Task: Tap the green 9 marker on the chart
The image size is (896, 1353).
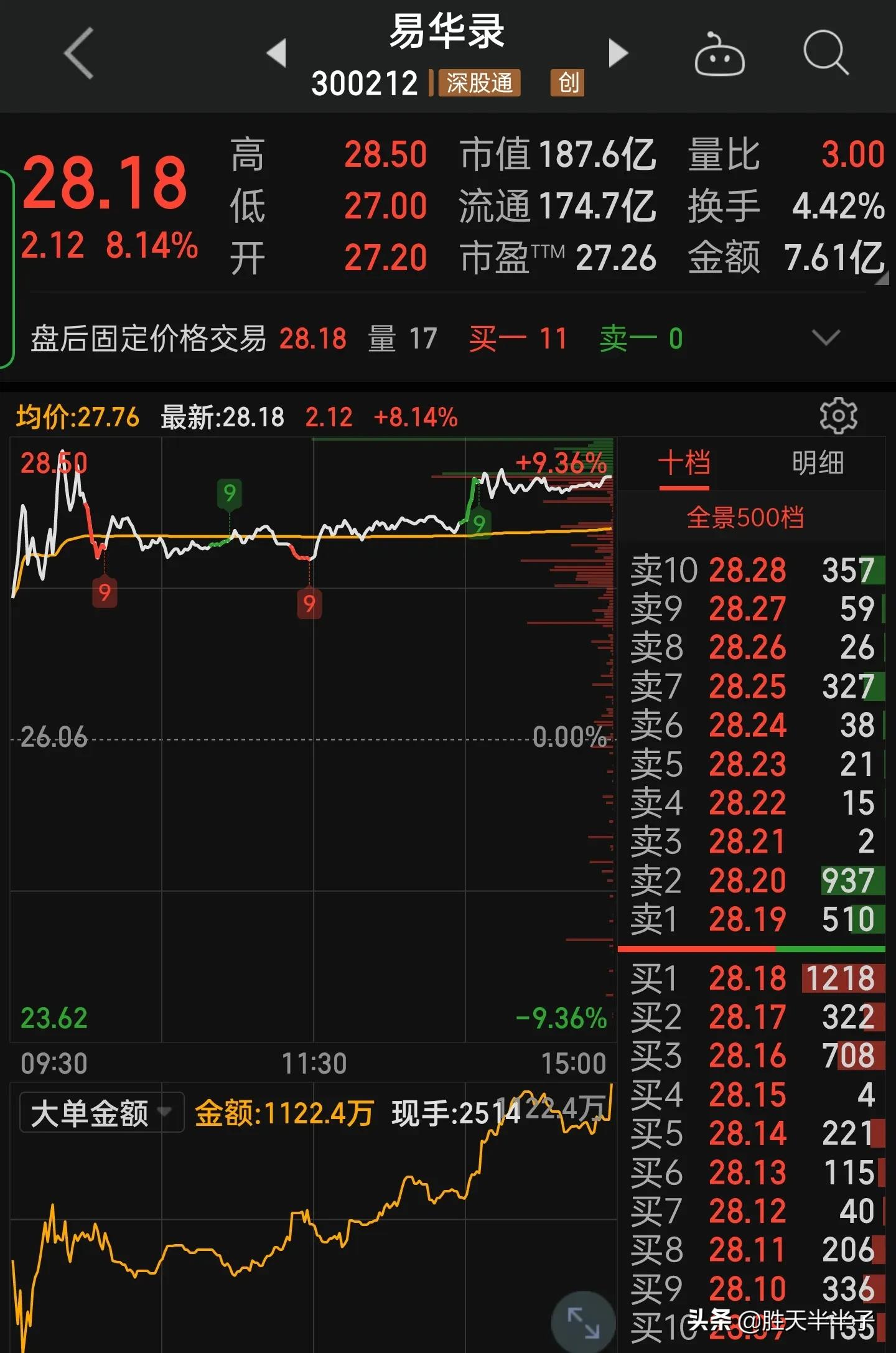Action: [229, 494]
